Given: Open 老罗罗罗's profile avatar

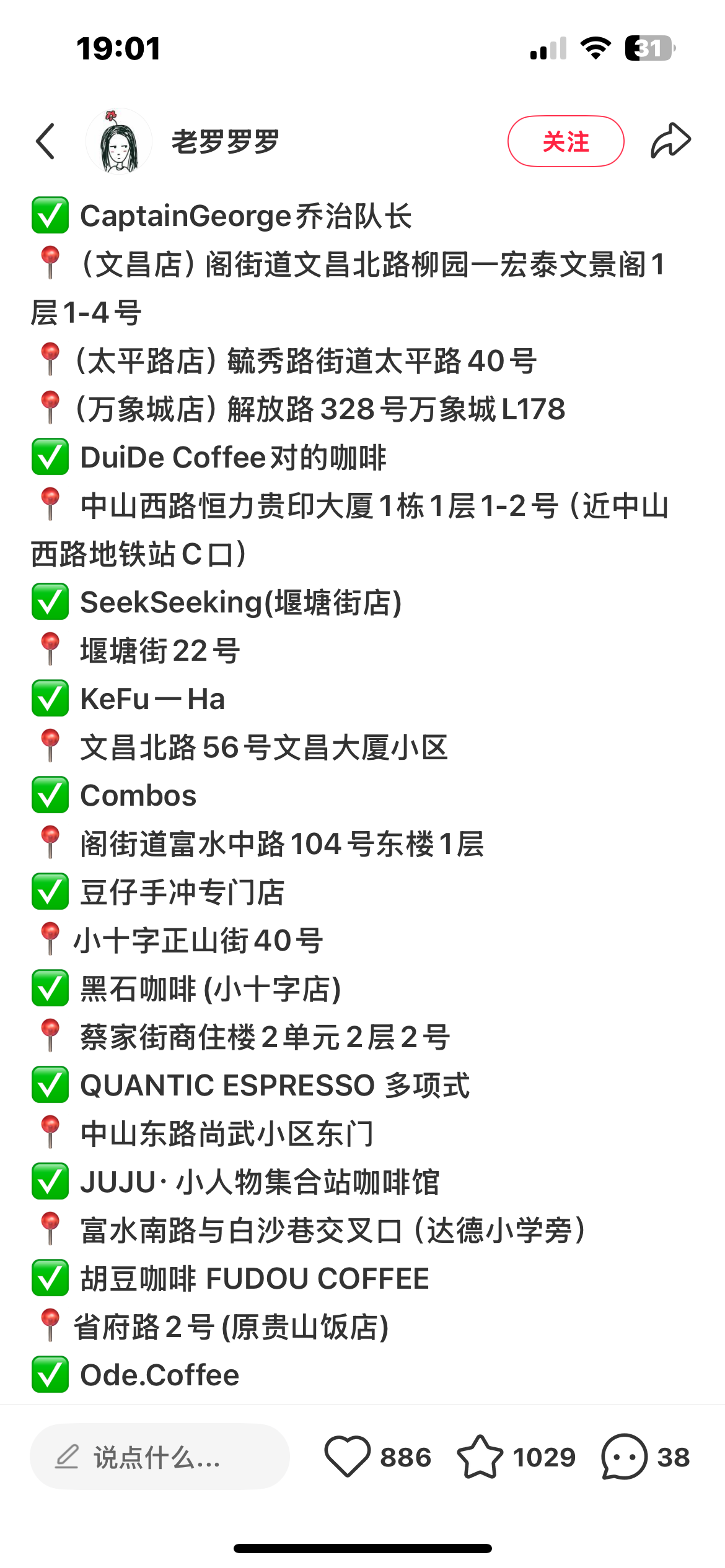Looking at the screenshot, I should click(119, 141).
